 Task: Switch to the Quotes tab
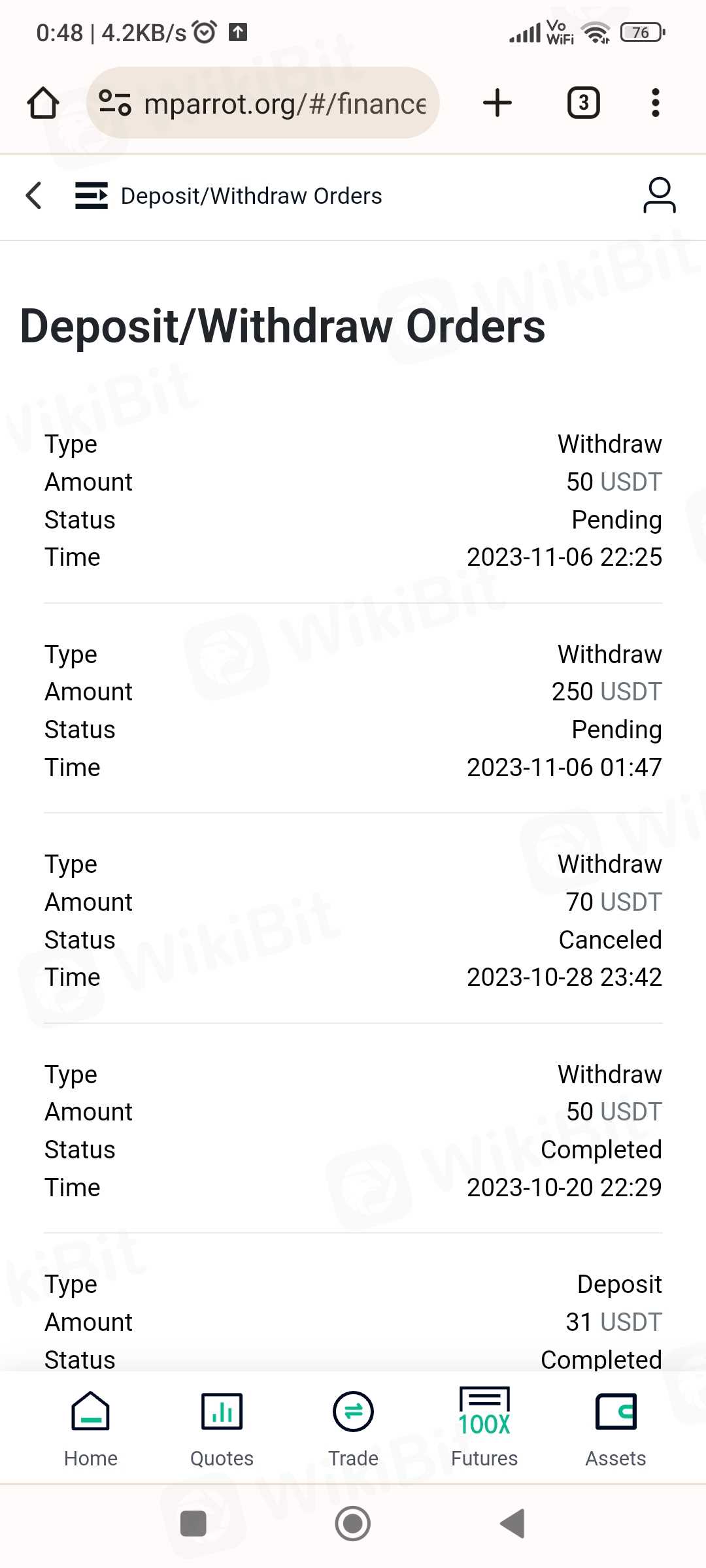(x=222, y=1429)
